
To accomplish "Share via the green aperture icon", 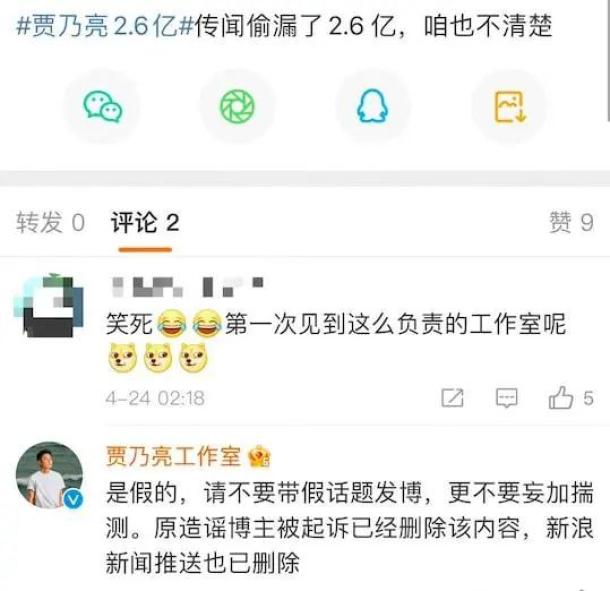I will (237, 106).
